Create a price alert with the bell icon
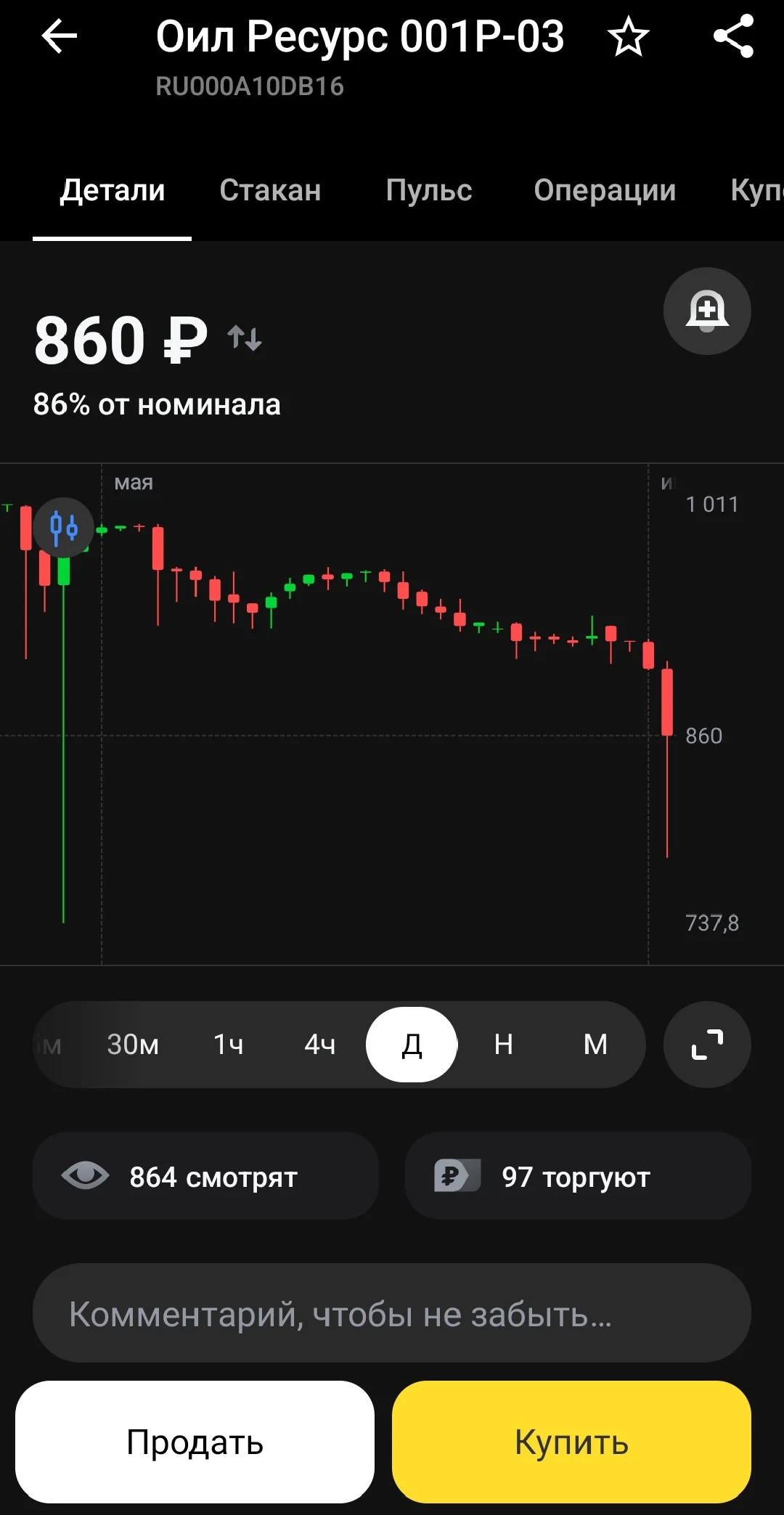 click(707, 311)
